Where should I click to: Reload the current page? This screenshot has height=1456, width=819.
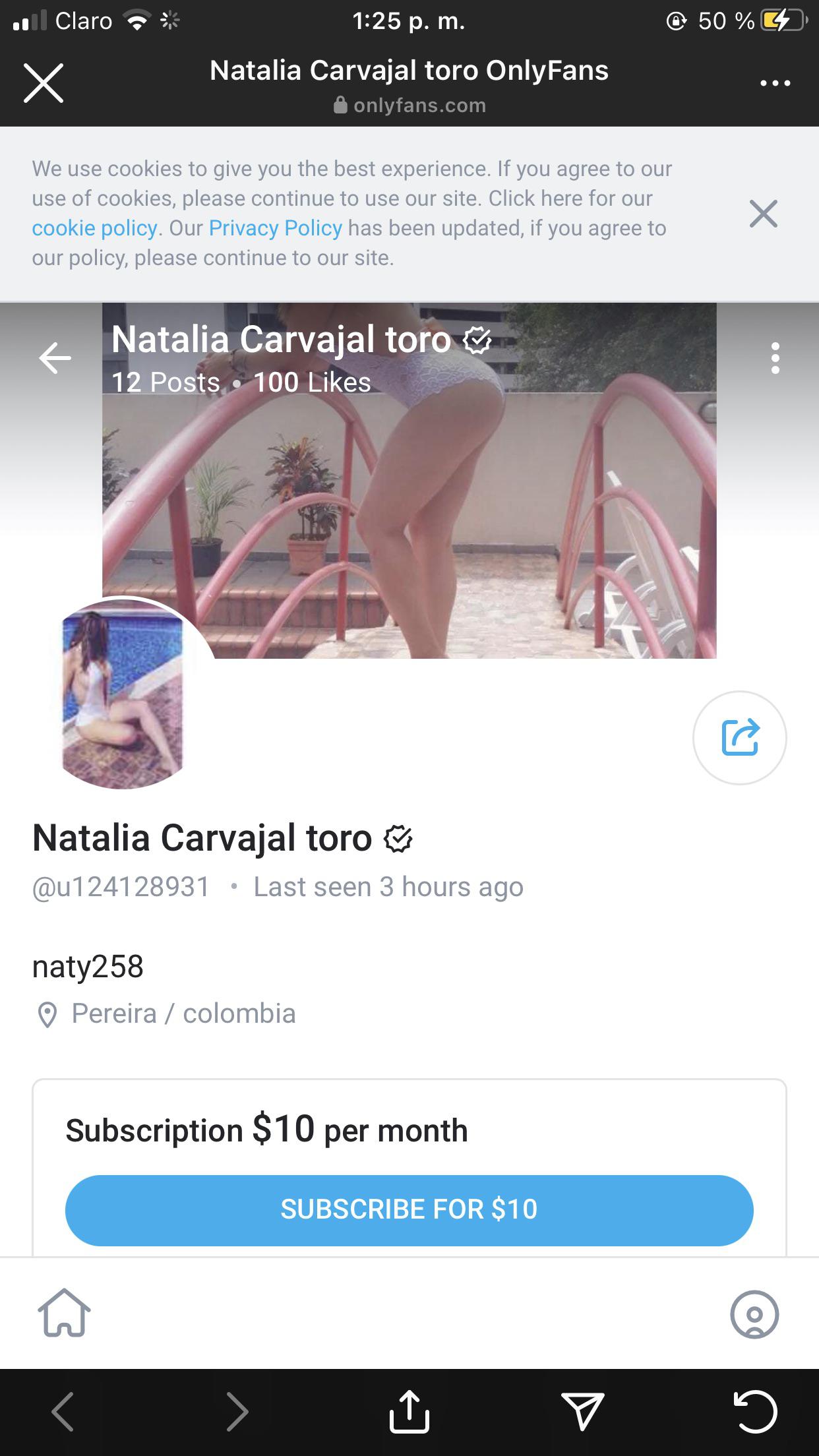click(x=754, y=1412)
